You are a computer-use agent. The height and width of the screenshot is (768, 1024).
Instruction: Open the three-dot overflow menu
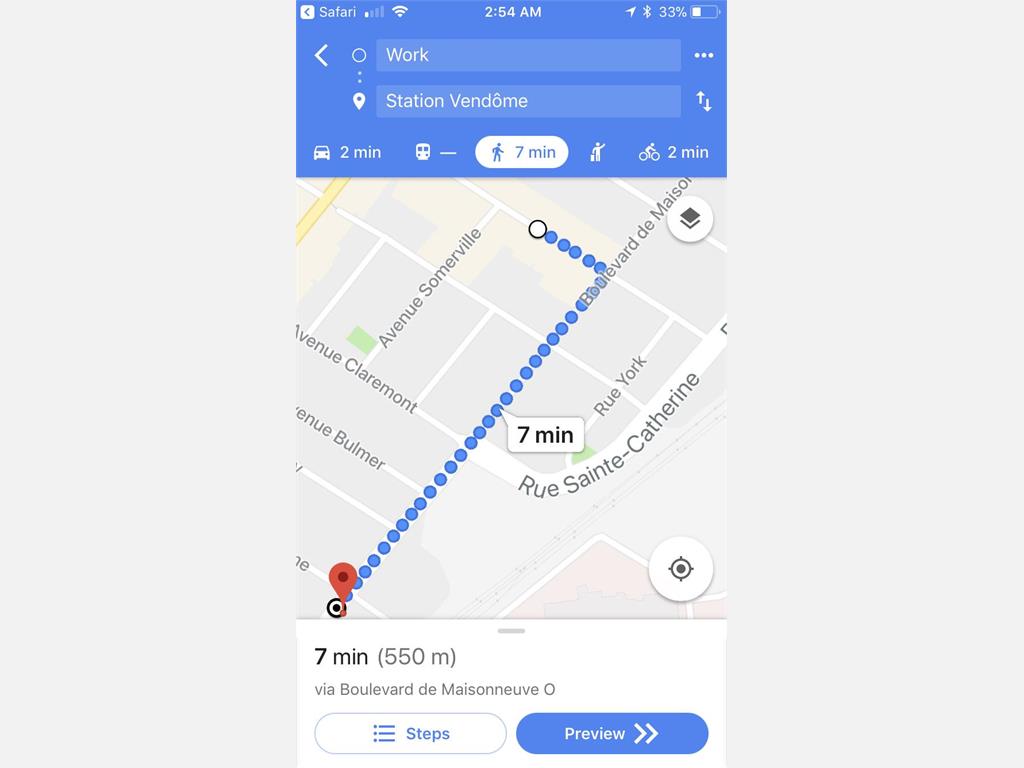(704, 55)
